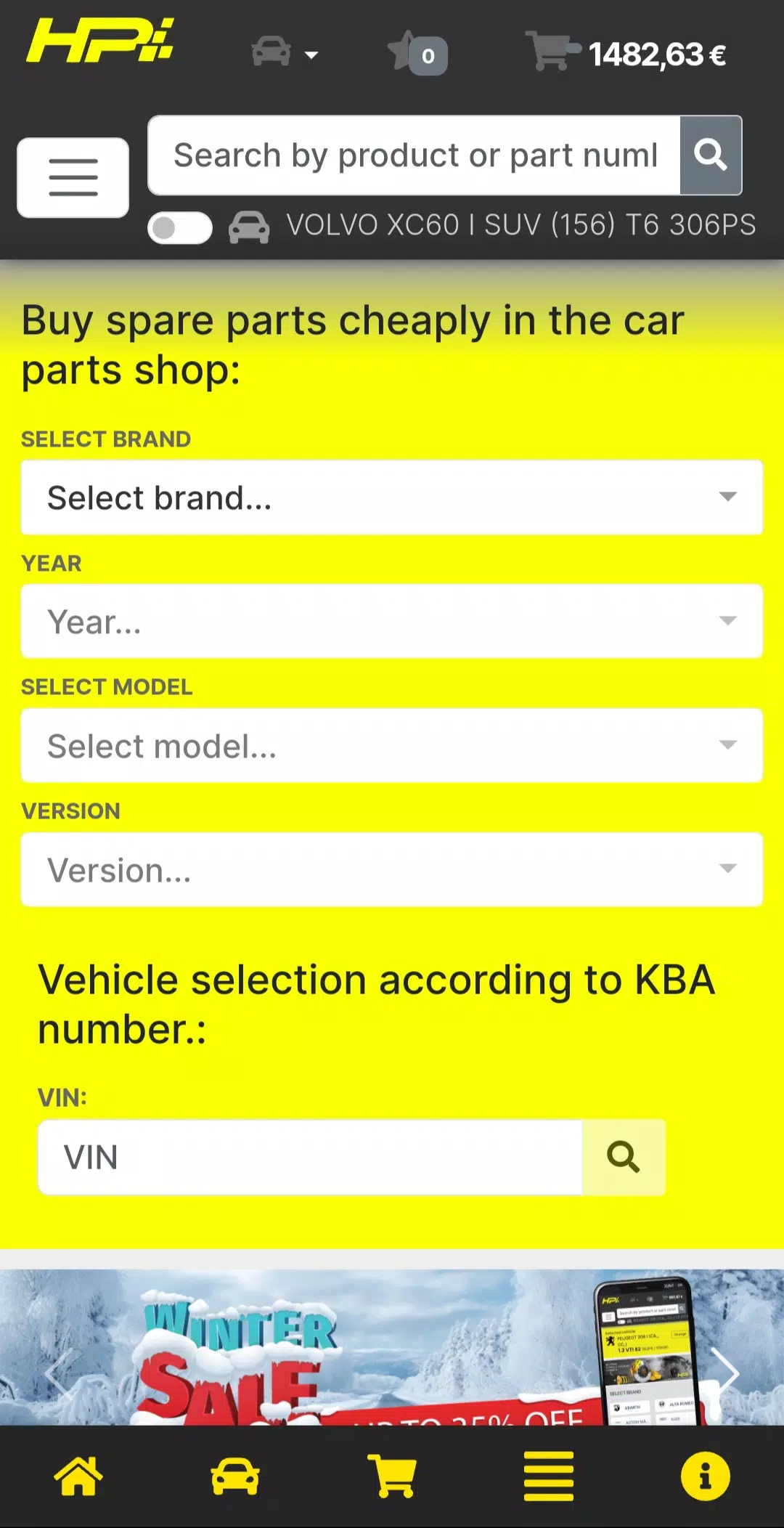This screenshot has height=1528, width=784.
Task: Expand the Year dropdown
Action: pos(392,622)
